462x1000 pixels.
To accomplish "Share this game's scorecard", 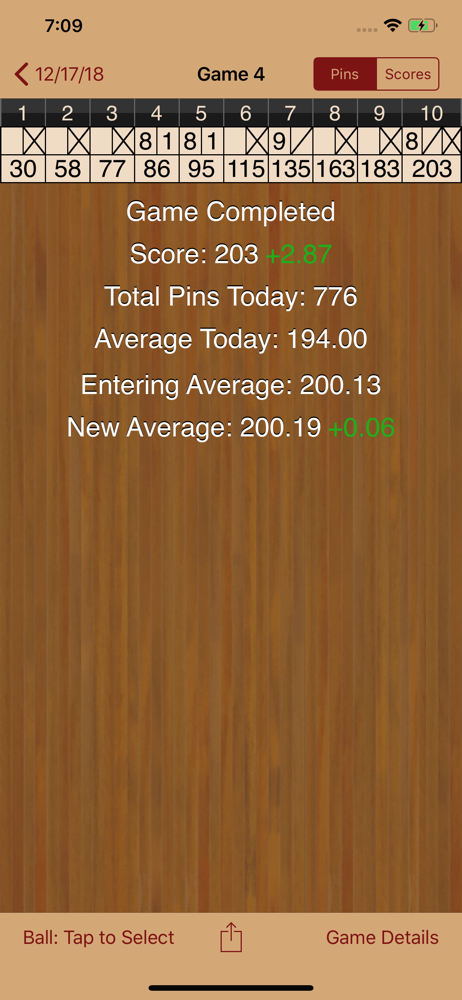I will (231, 938).
